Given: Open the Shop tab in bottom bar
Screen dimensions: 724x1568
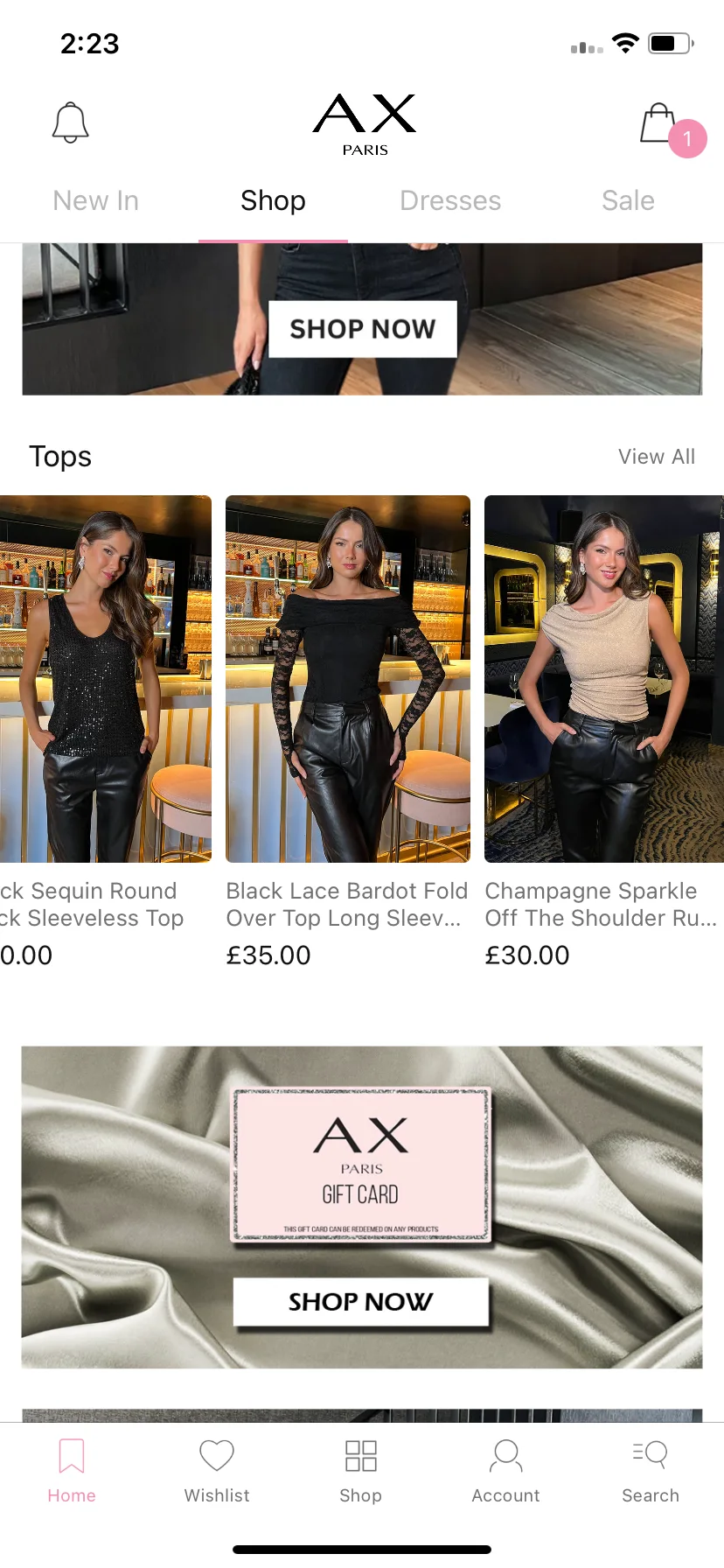Looking at the screenshot, I should coord(360,1471).
